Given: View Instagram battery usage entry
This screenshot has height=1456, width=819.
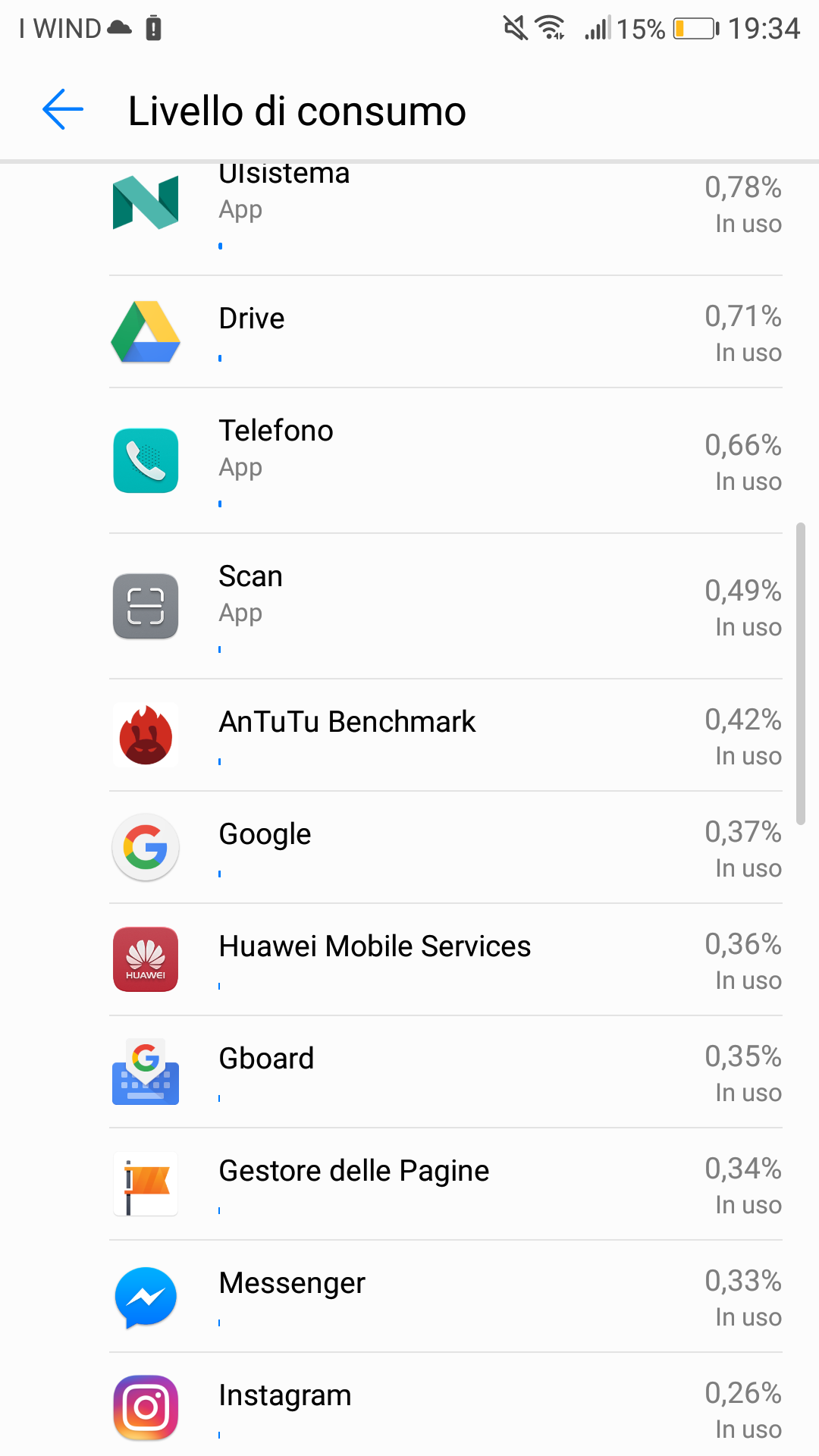Looking at the screenshot, I should 446,1407.
